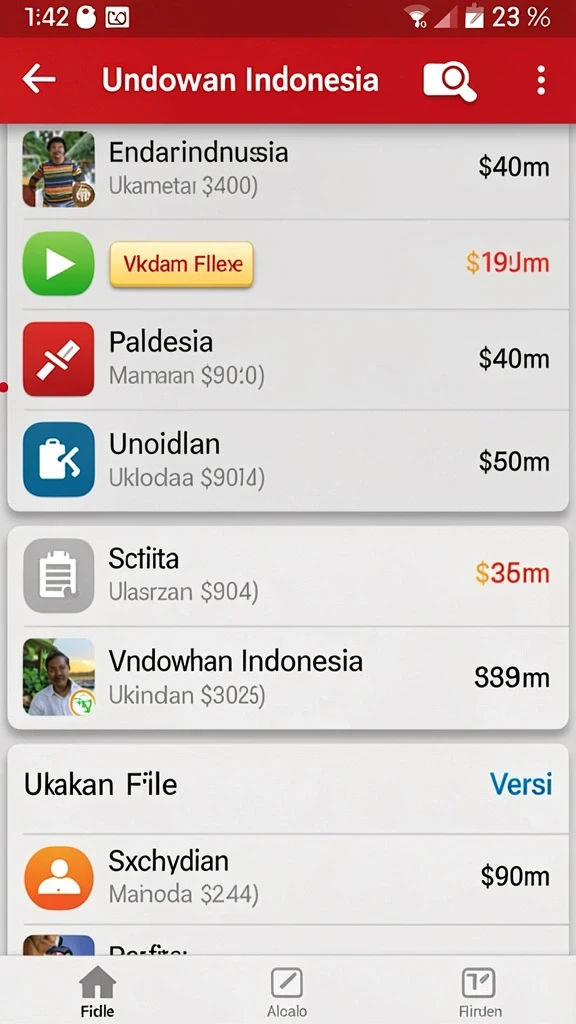Go to the Flirden tab

tap(480, 991)
